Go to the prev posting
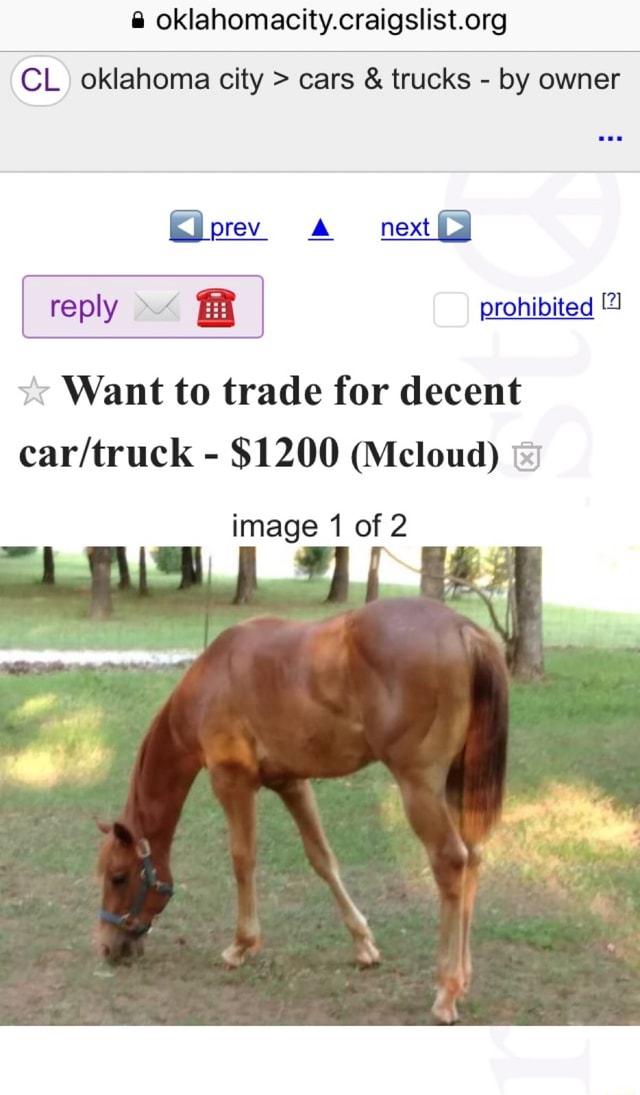Viewport: 640px width, 1095px height. [219, 228]
